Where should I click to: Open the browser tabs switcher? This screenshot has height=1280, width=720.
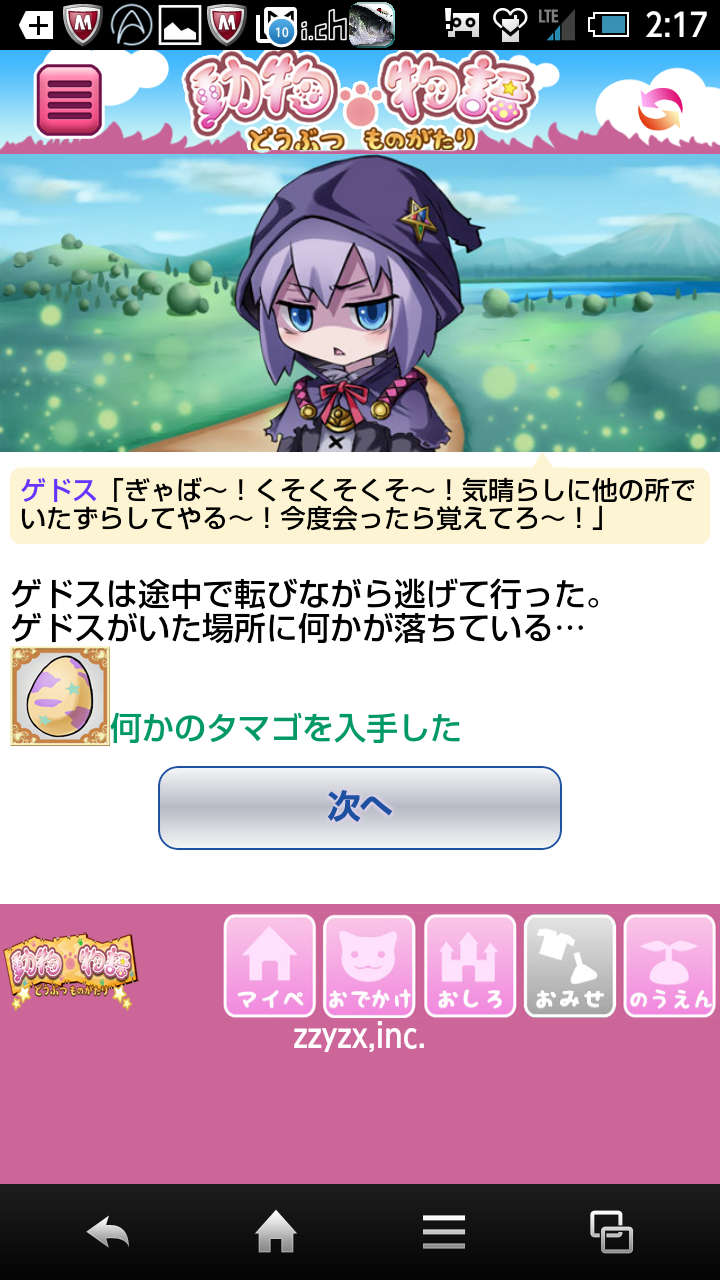click(610, 1232)
